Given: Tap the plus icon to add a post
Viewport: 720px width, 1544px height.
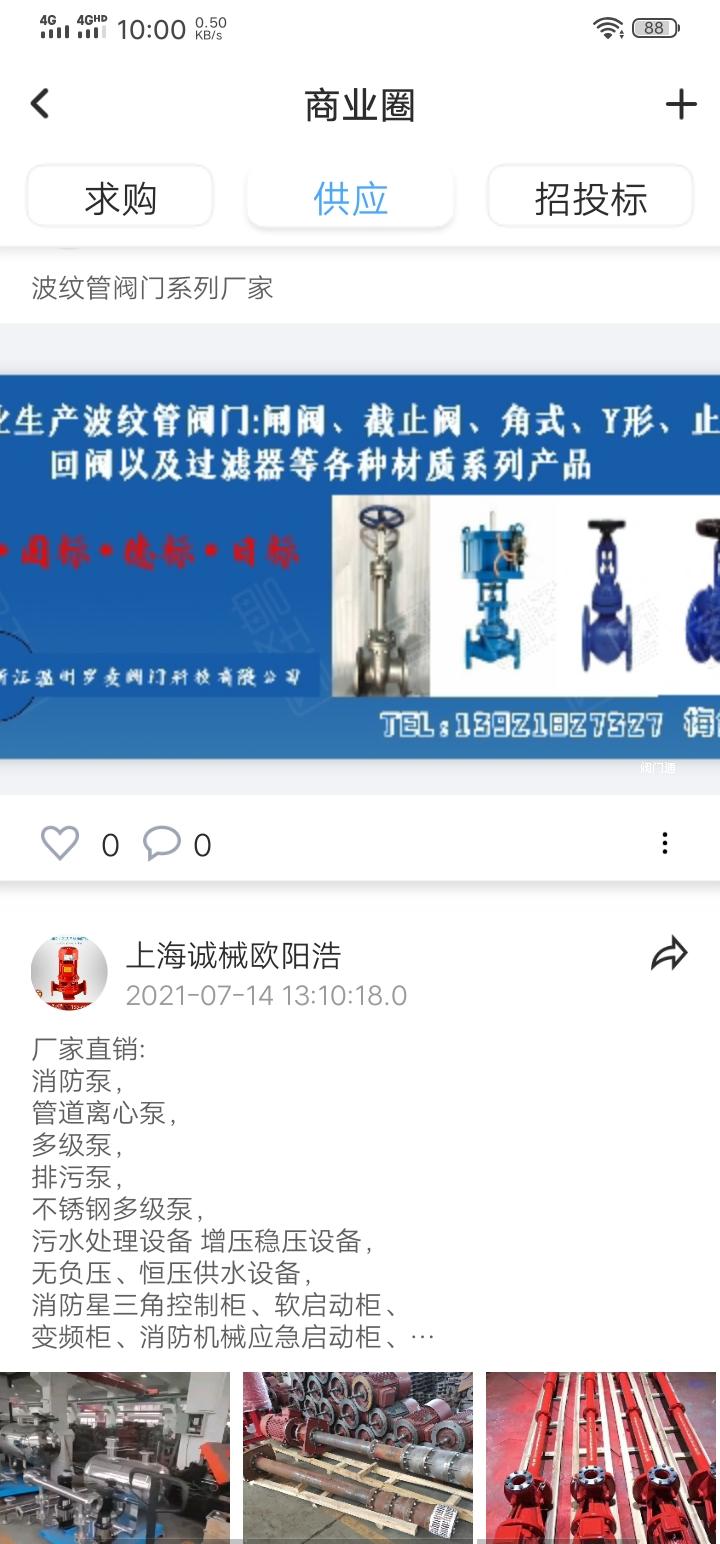Looking at the screenshot, I should point(681,104).
